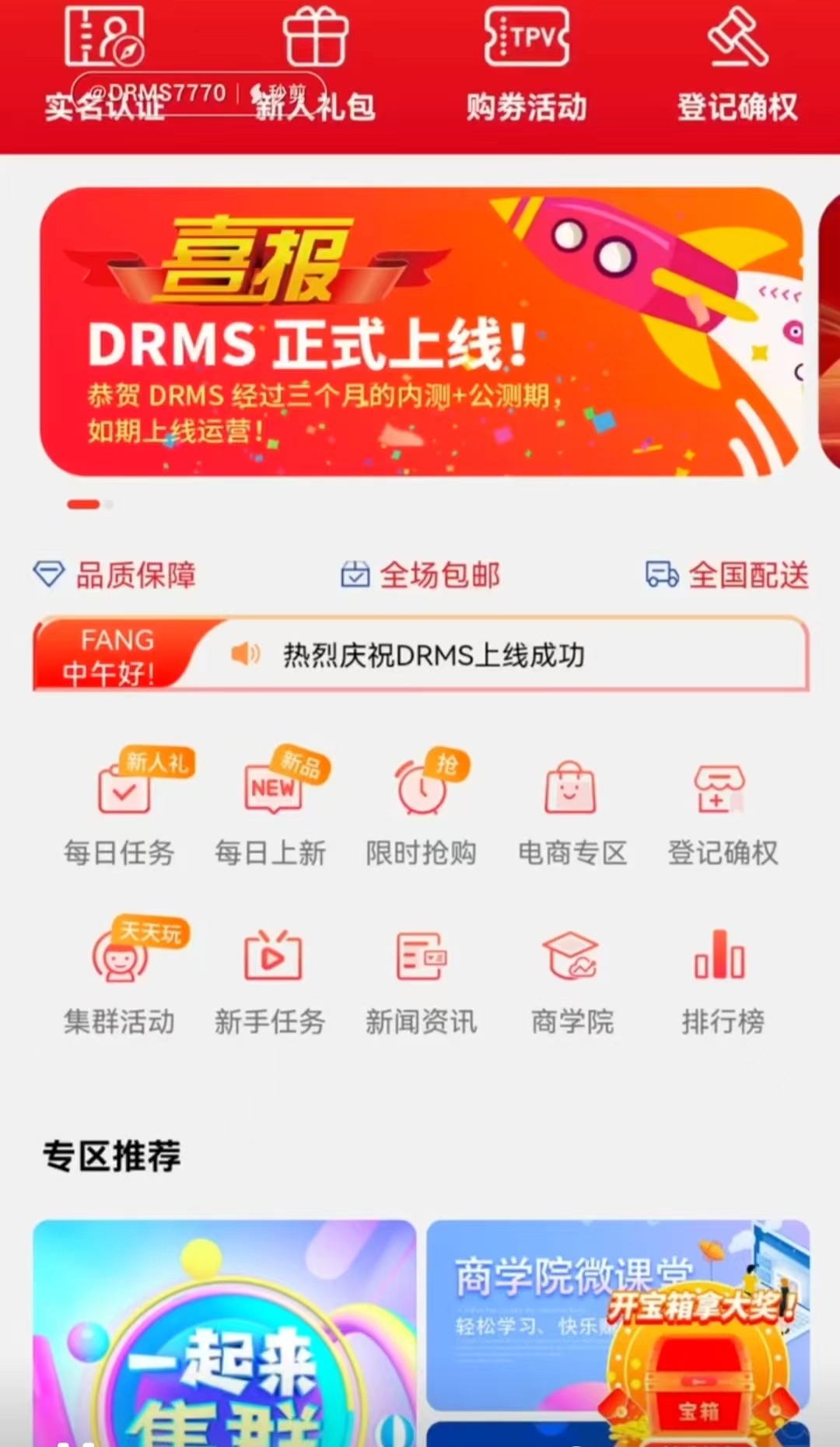Viewport: 840px width, 1447px height.
Task: Open 购券活动 voucher activity
Action: (527, 62)
